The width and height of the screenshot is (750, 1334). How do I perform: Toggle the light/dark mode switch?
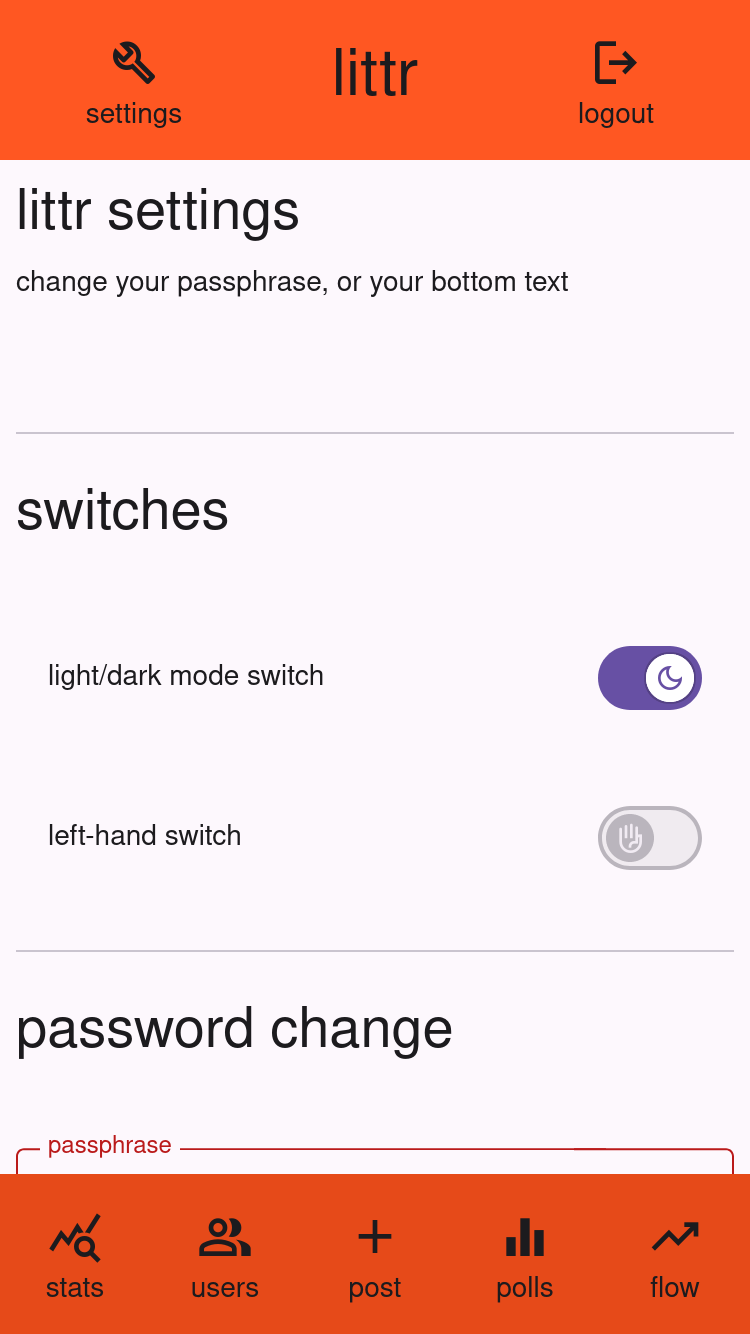pyautogui.click(x=650, y=678)
